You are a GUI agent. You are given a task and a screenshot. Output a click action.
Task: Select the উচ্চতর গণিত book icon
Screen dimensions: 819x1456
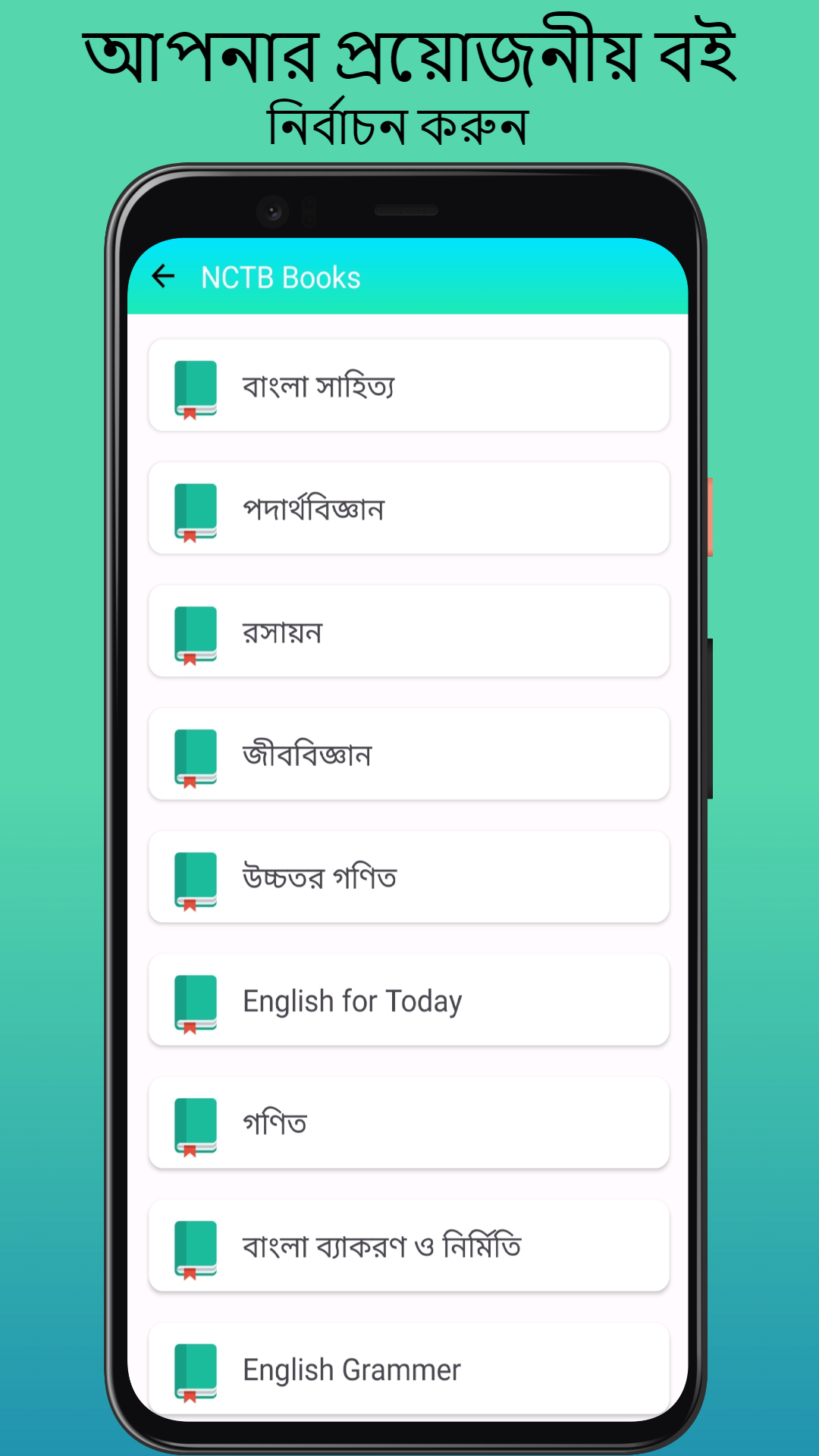[x=194, y=877]
